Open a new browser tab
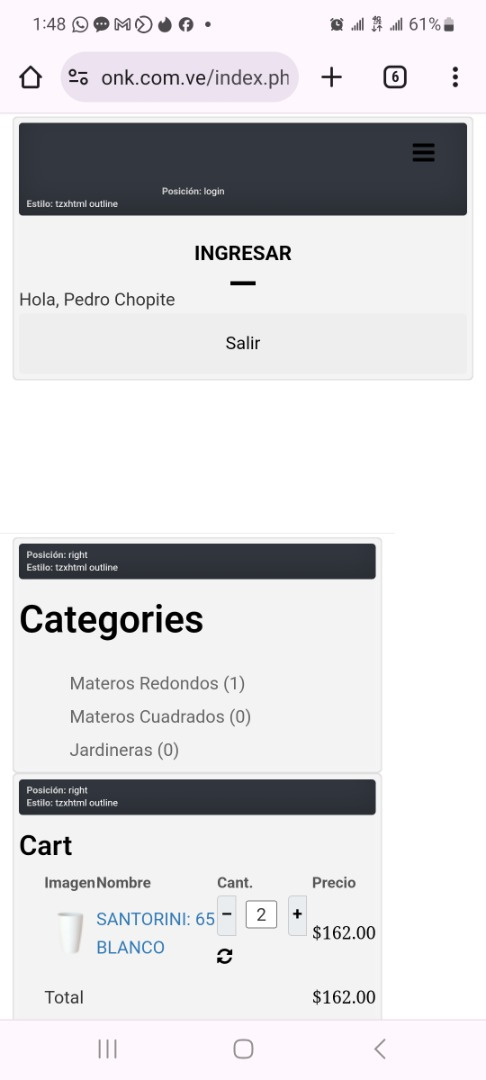The width and height of the screenshot is (486, 1080). pos(331,77)
